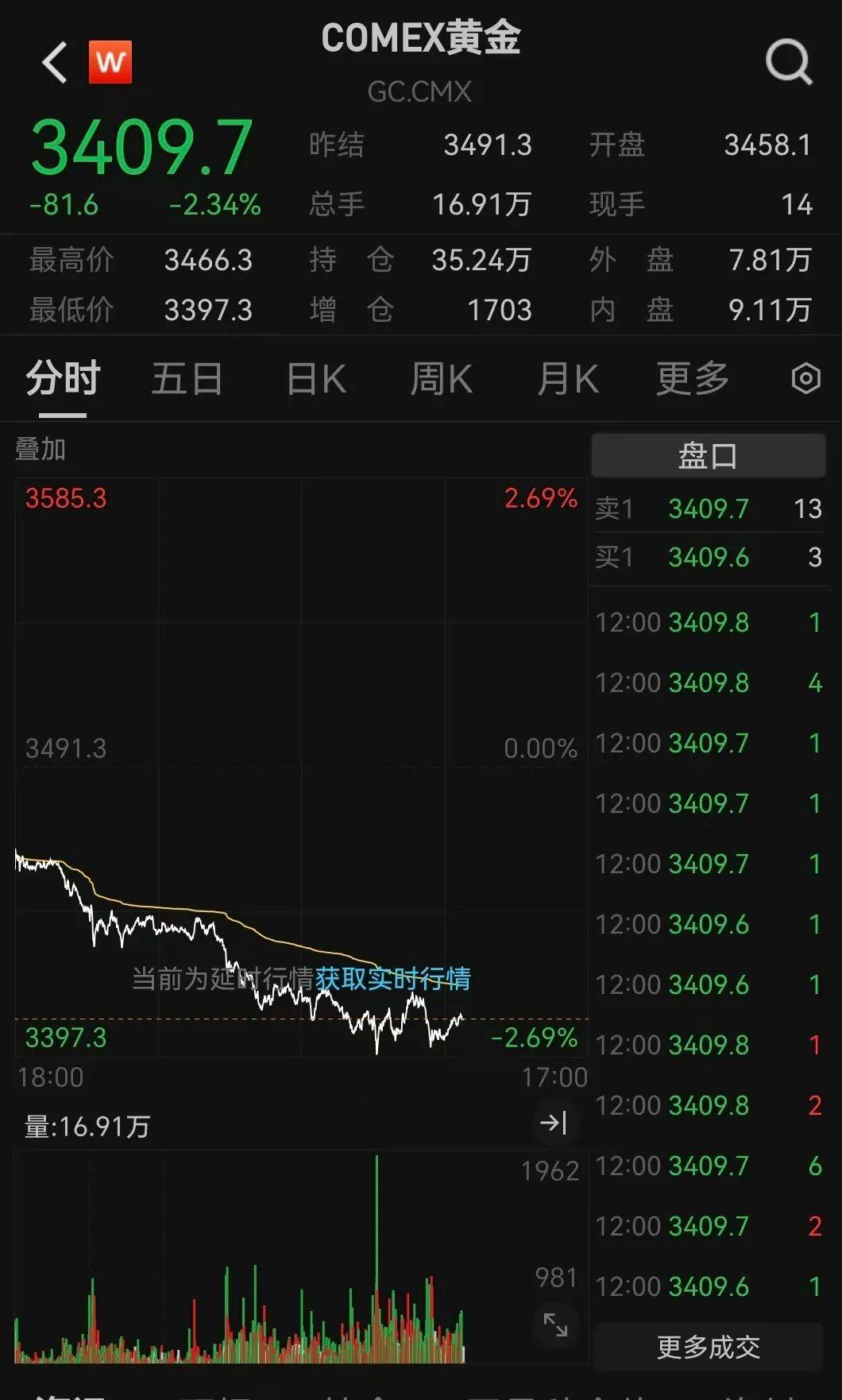This screenshot has height=1400, width=842.
Task: Switch to the 分时 intraday tab
Action: [x=61, y=379]
